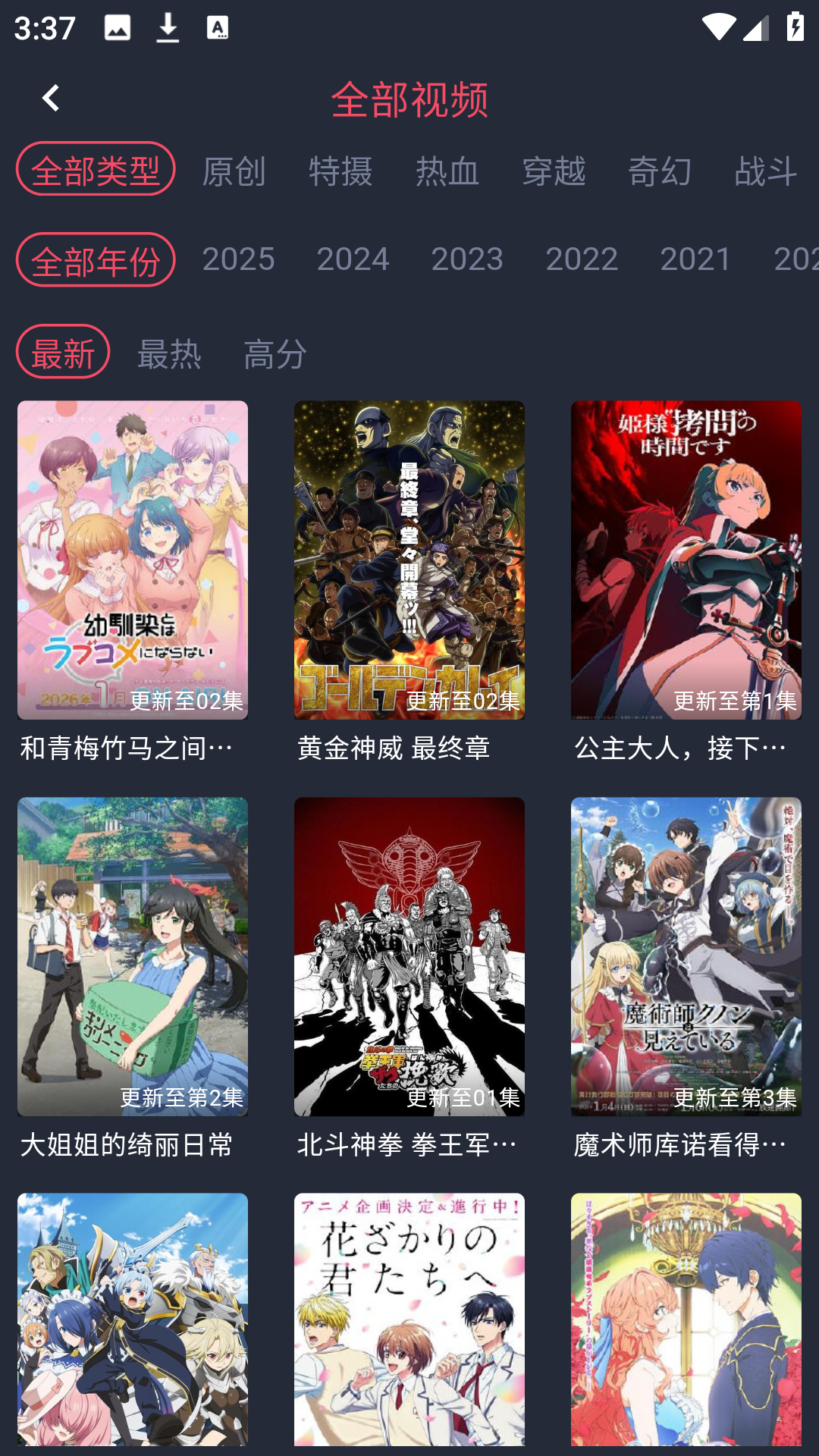The image size is (819, 1456).
Task: Filter videos by 奇幻 genre
Action: tap(659, 171)
